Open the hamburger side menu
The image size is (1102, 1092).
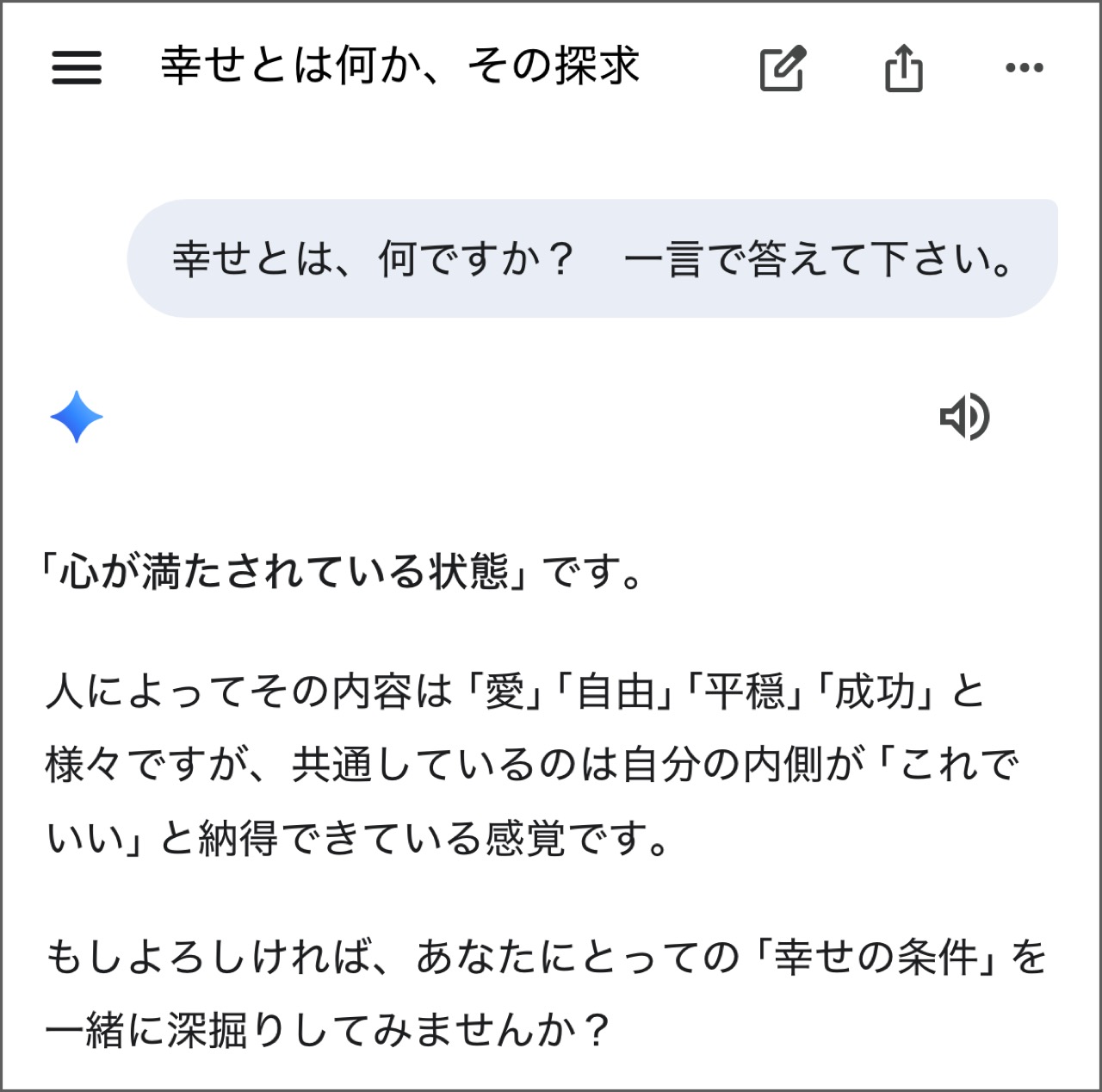(77, 67)
